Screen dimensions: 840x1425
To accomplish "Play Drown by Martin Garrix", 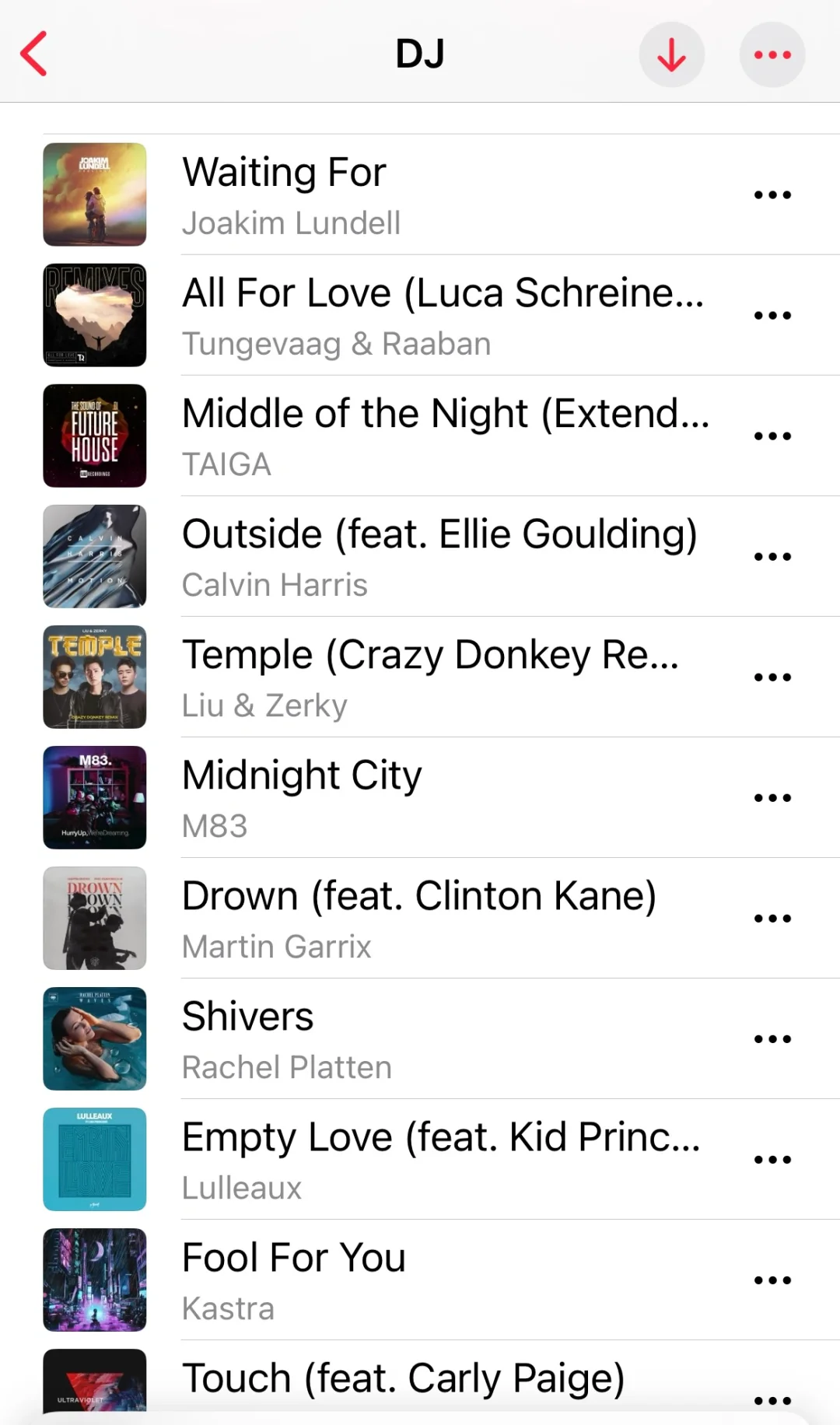I will pos(420,918).
